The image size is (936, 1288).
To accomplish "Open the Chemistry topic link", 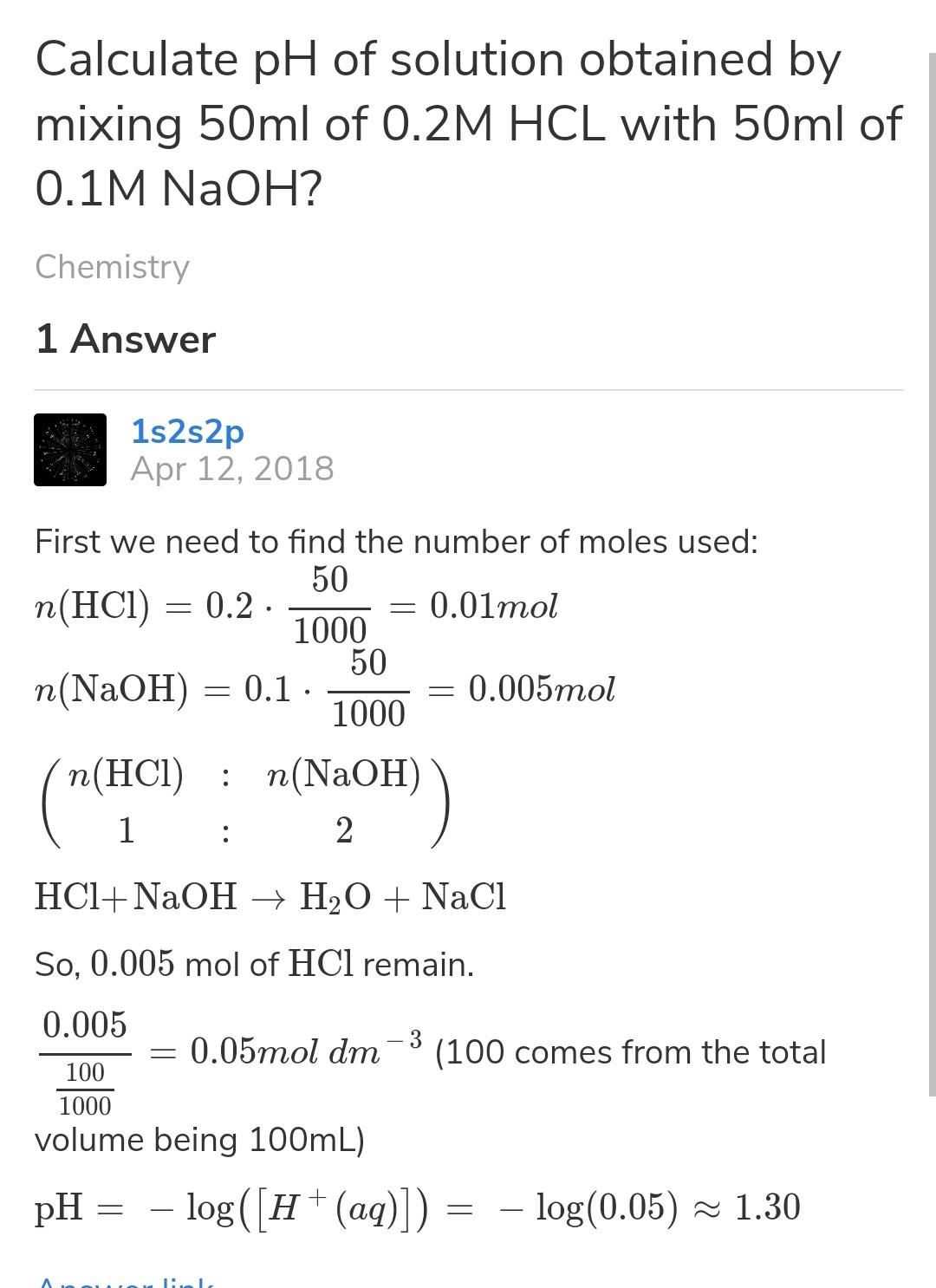I will 112,267.
